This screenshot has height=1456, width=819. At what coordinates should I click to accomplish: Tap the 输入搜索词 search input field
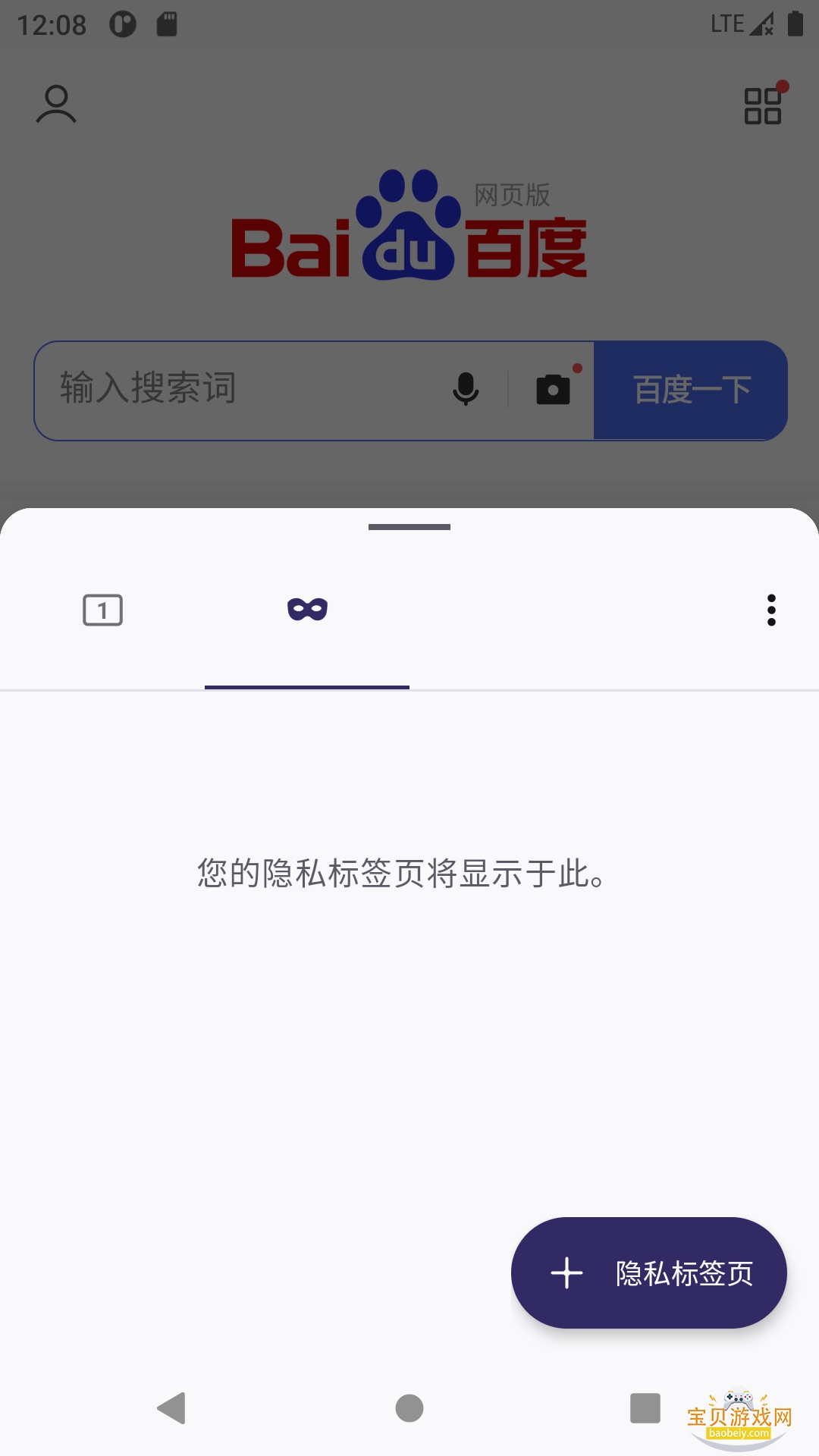point(227,389)
